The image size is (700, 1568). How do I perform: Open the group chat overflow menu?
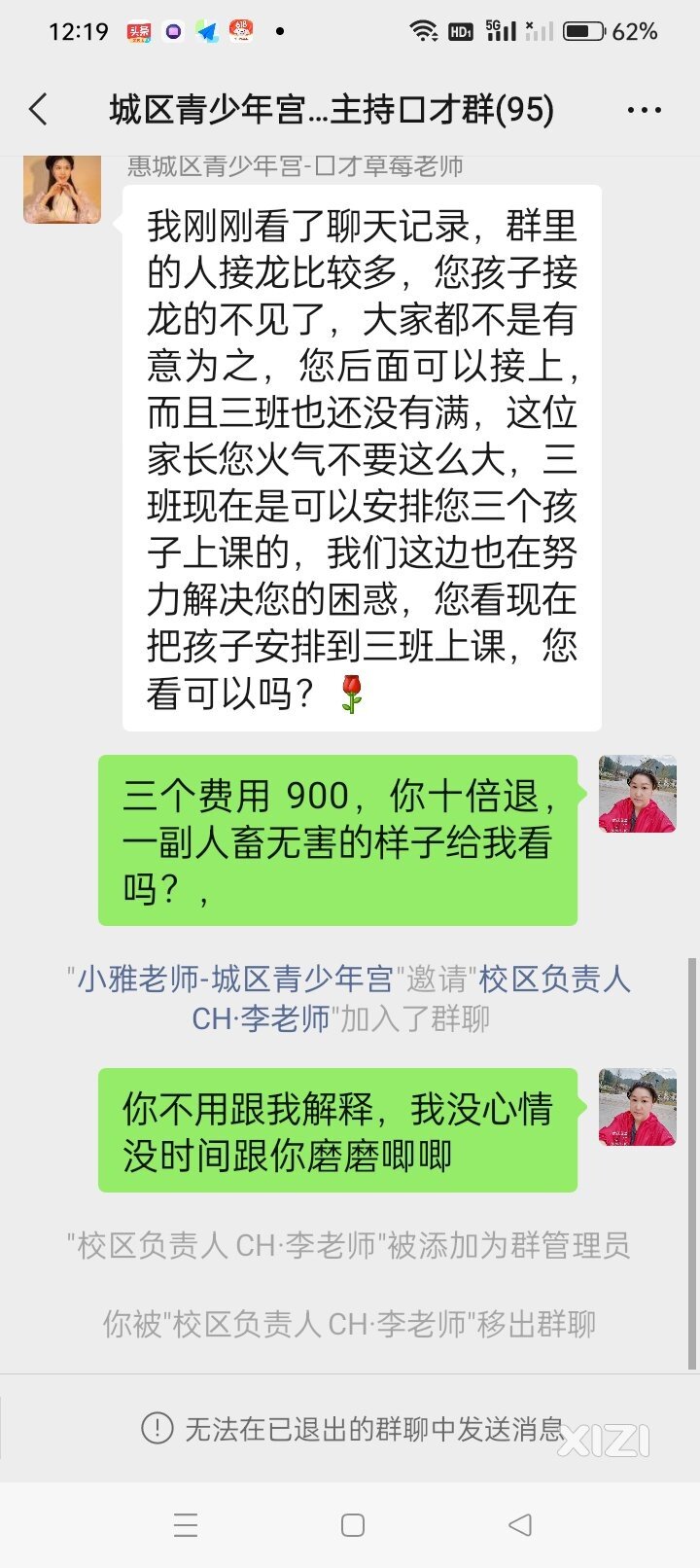(x=644, y=110)
